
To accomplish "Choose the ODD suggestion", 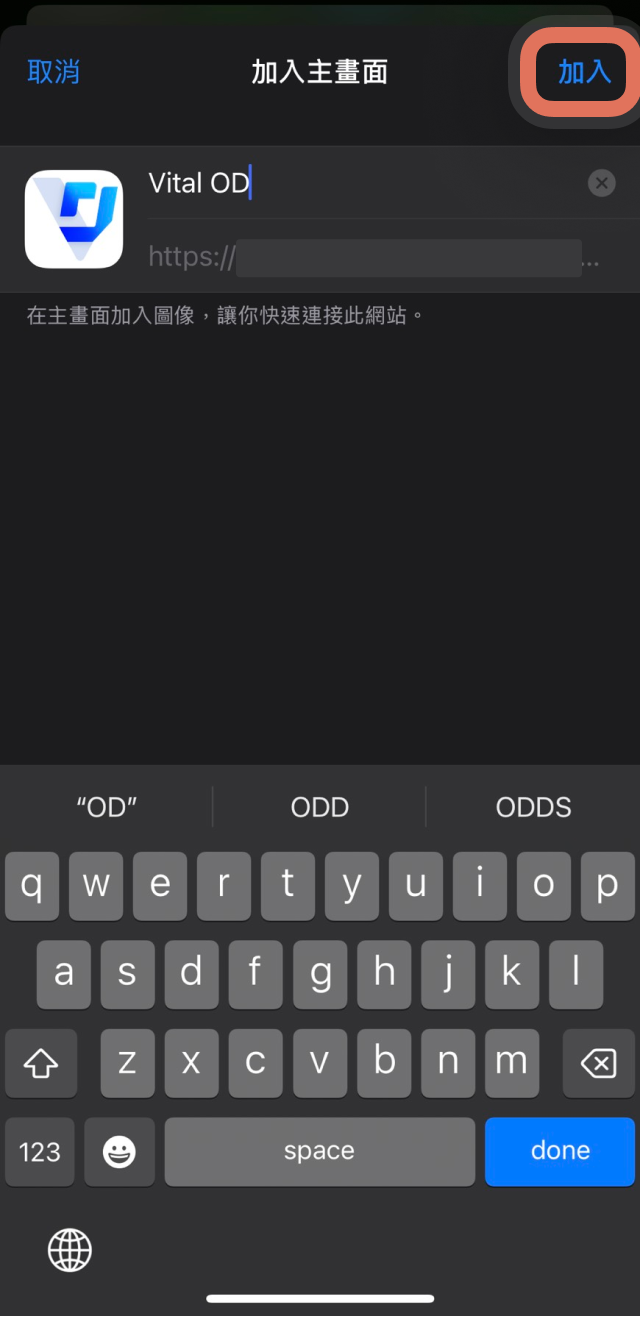I will 320,807.
